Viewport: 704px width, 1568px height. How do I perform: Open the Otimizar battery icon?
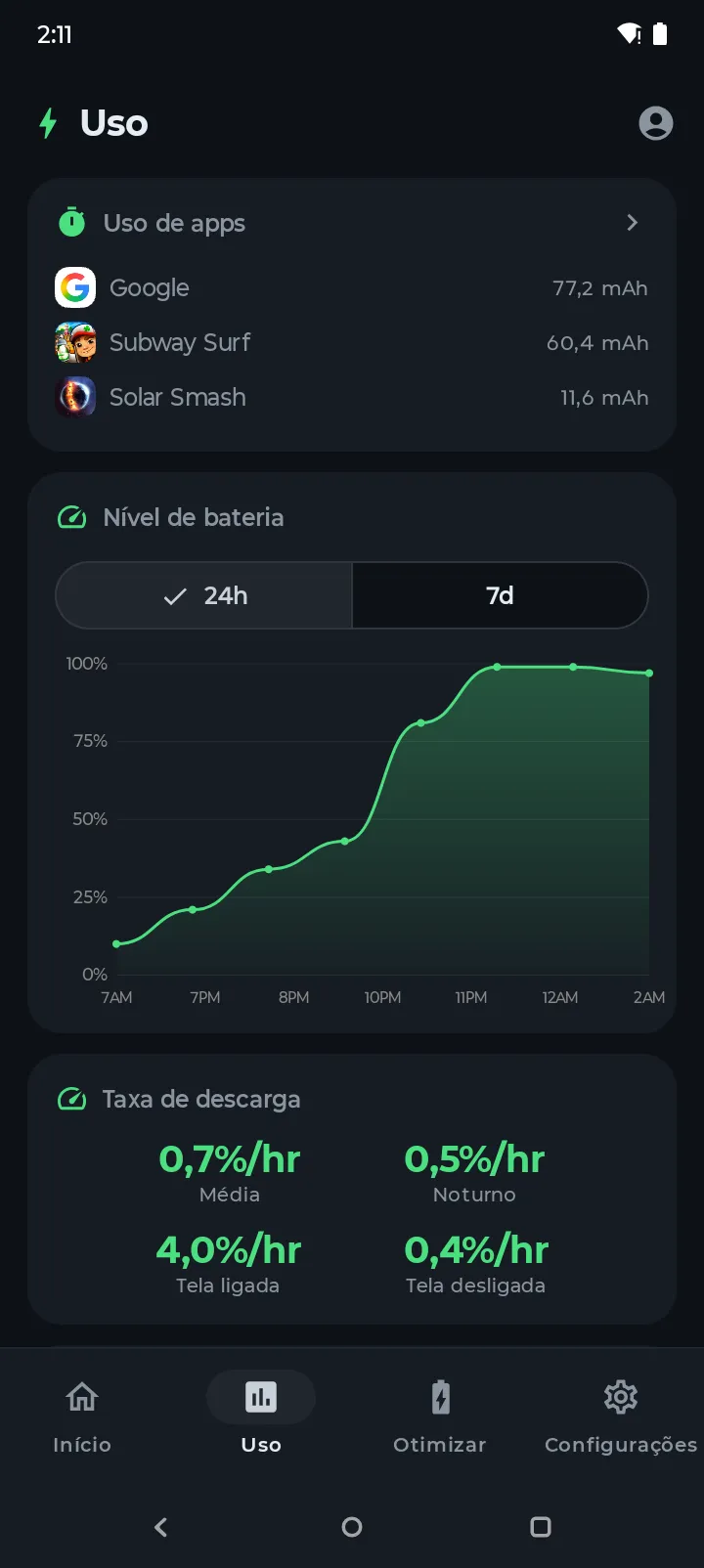click(x=440, y=1397)
